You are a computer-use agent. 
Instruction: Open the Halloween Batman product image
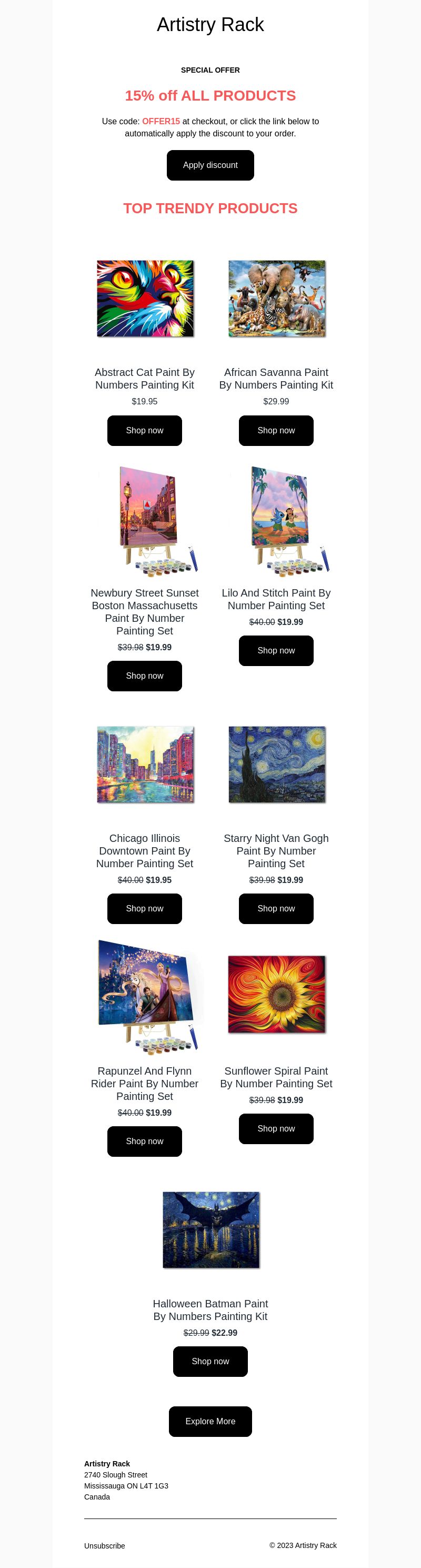tap(210, 1229)
